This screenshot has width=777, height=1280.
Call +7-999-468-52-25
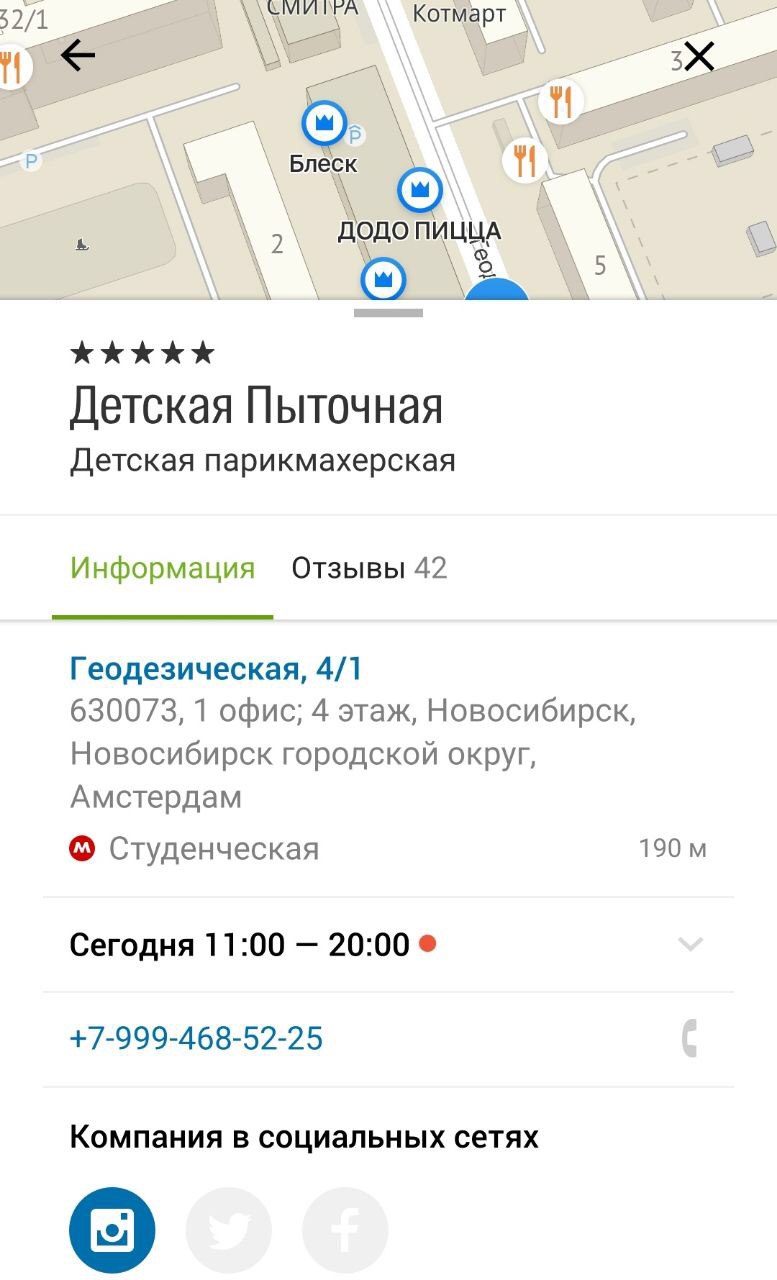196,1038
